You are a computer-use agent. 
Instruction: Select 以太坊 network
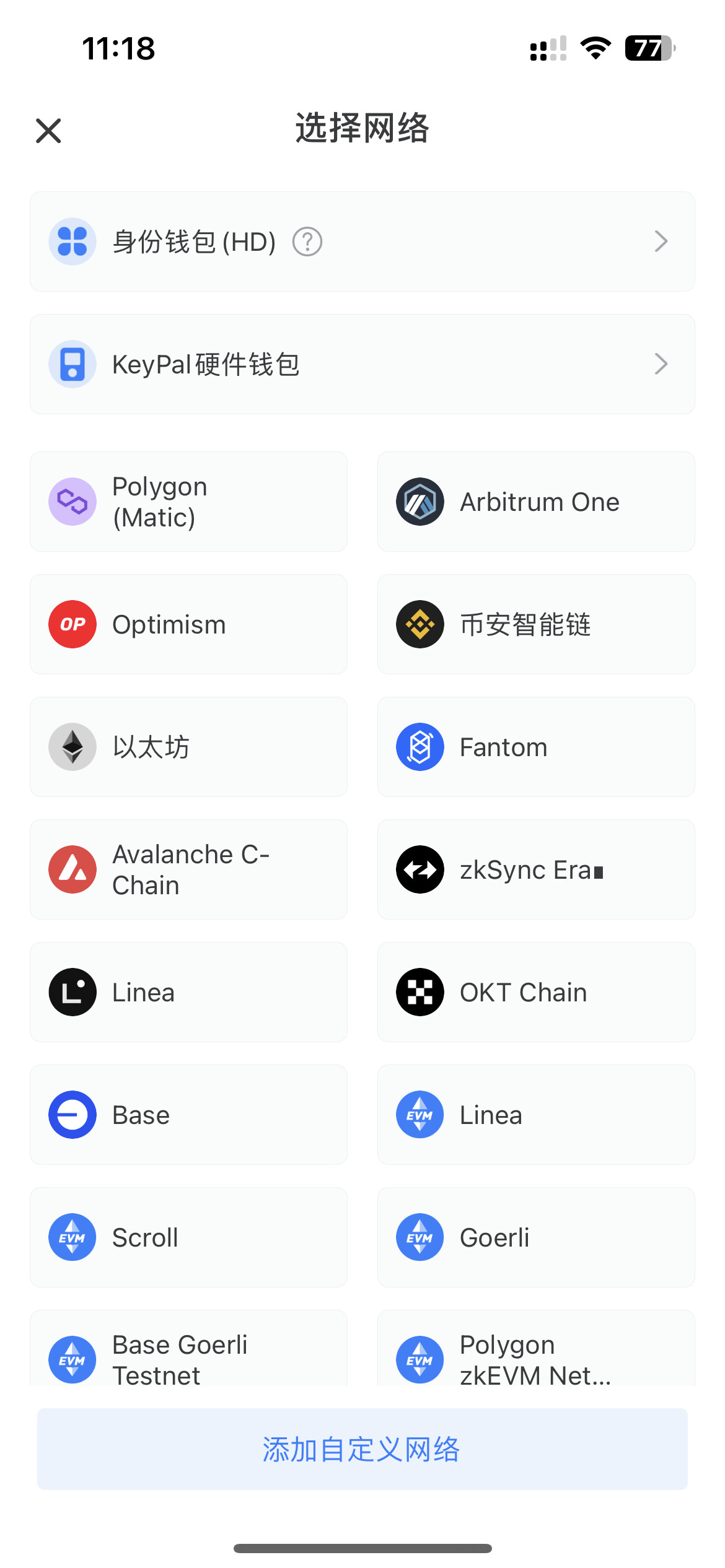[x=188, y=747]
